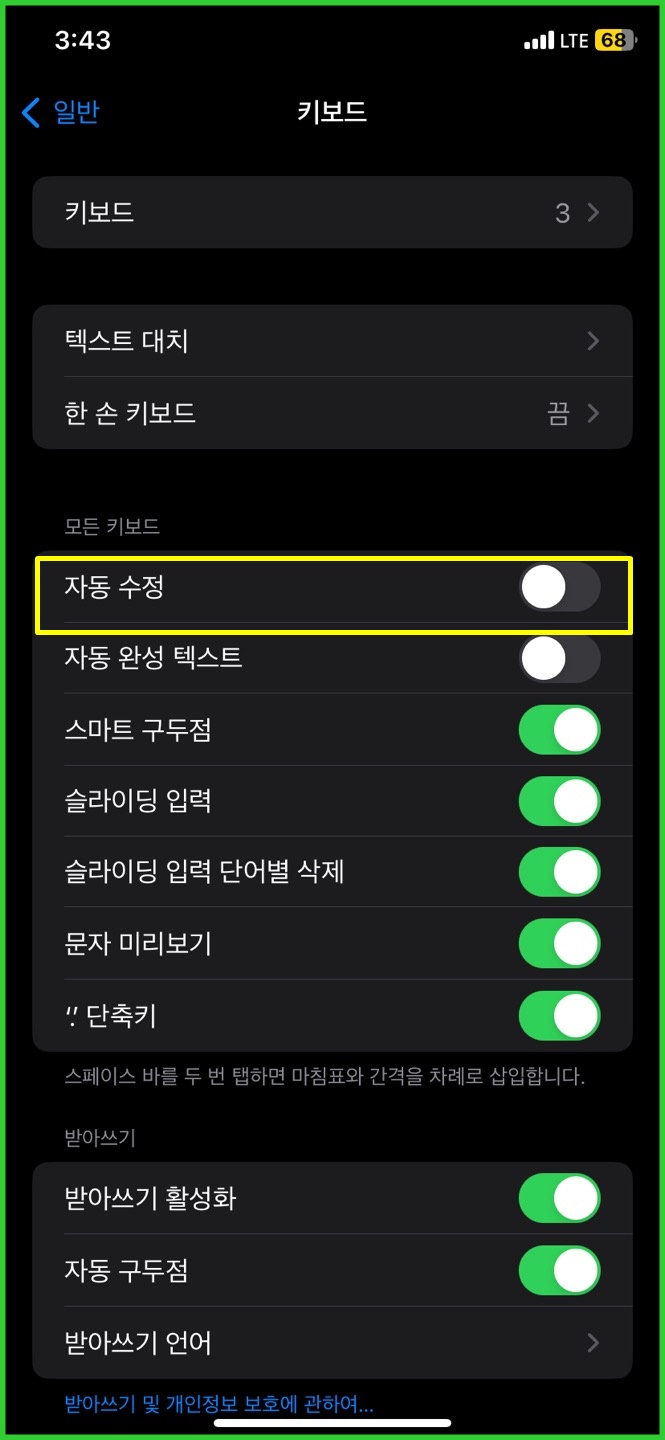Turn off 받아쓰기 활성화

click(x=559, y=1198)
